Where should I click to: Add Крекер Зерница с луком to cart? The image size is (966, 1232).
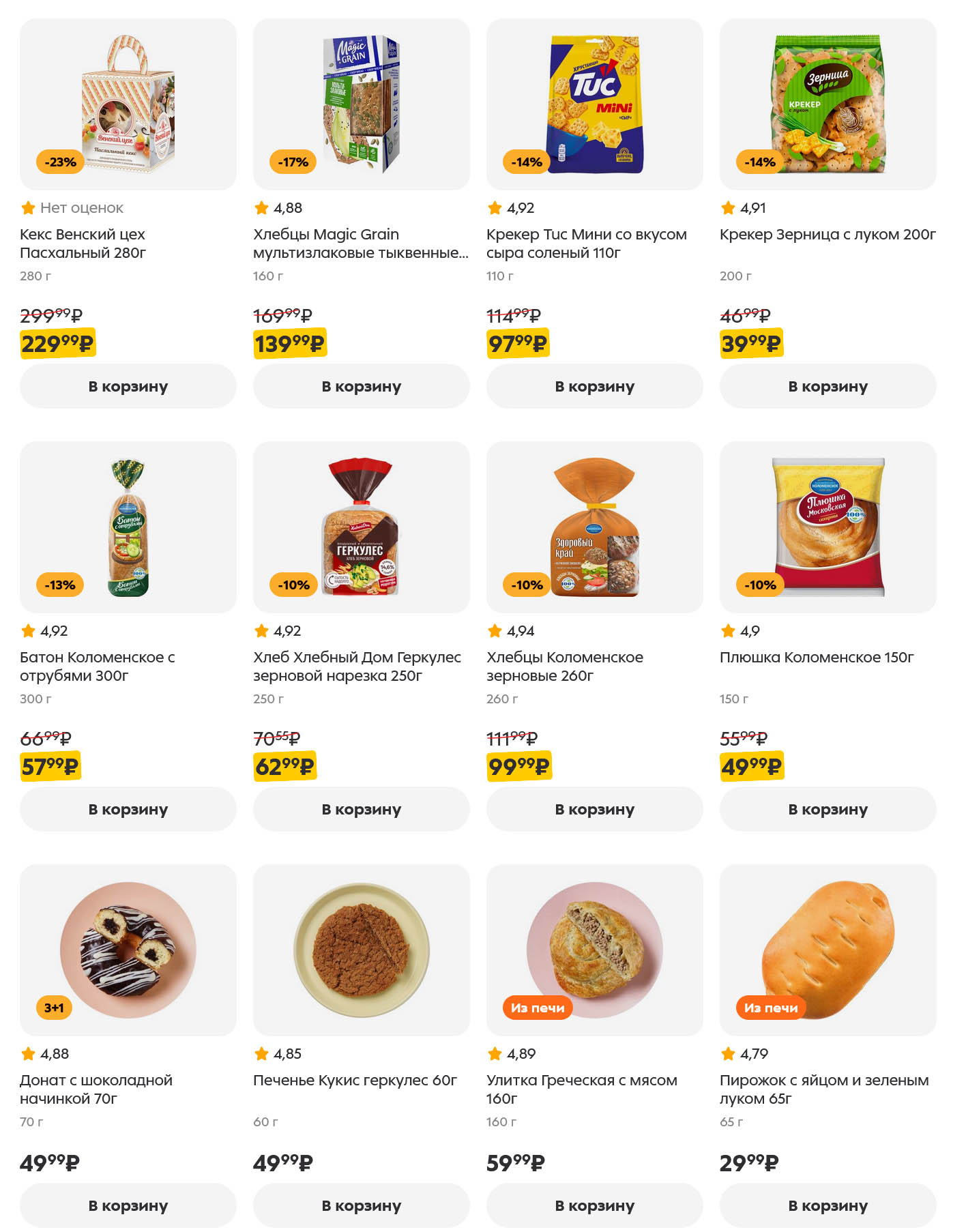click(x=828, y=386)
